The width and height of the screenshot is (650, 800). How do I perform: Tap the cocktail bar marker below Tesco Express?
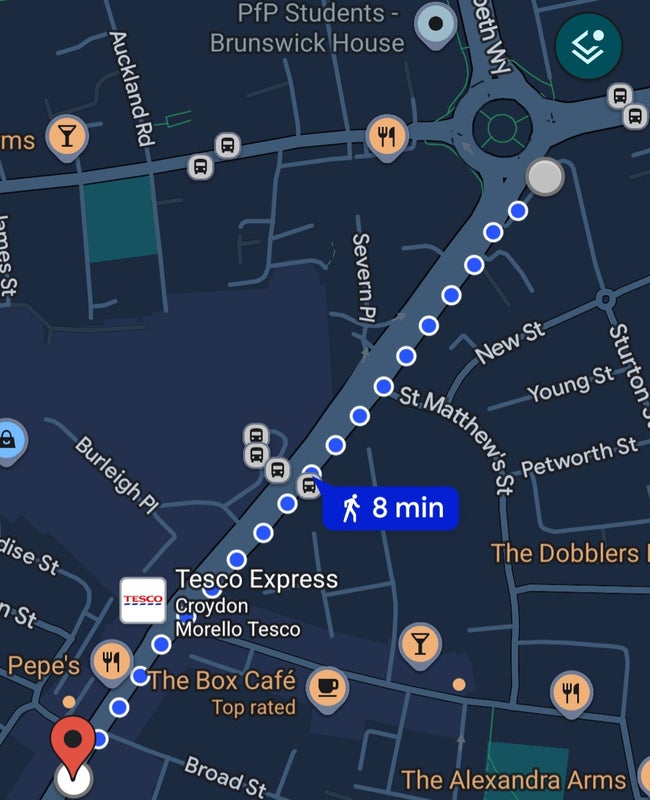pos(419,643)
